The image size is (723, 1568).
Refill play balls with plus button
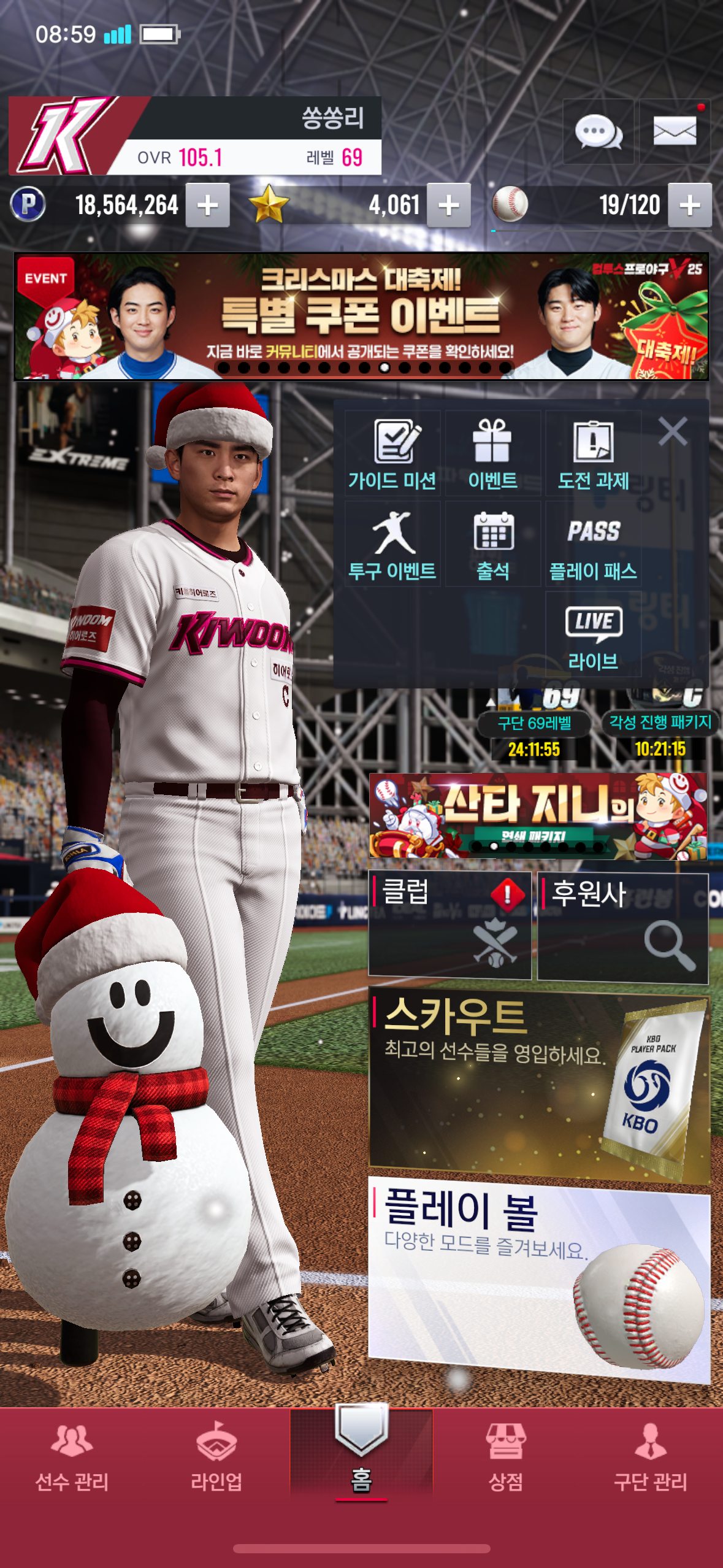click(x=689, y=206)
